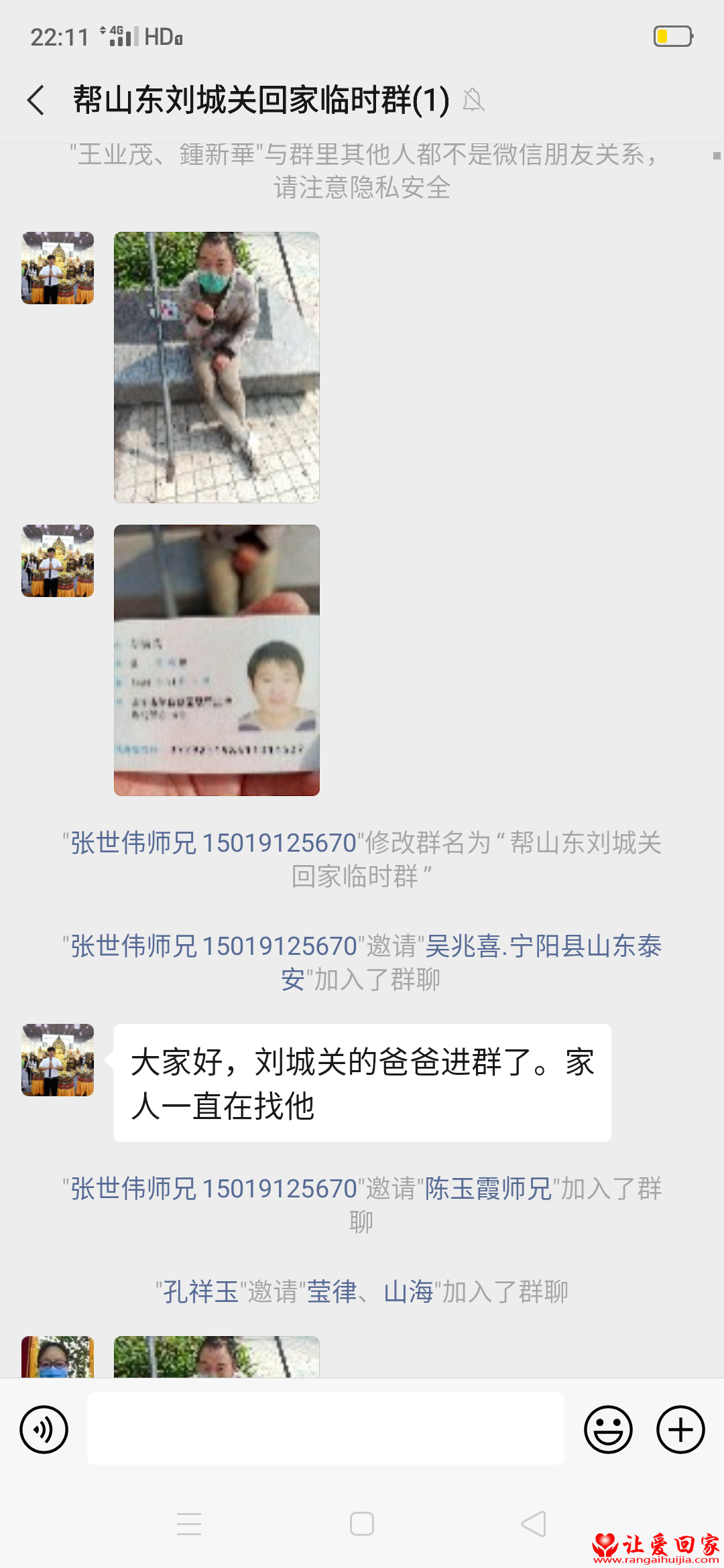The width and height of the screenshot is (724, 1568).
Task: Open the emoji picker
Action: (608, 1429)
